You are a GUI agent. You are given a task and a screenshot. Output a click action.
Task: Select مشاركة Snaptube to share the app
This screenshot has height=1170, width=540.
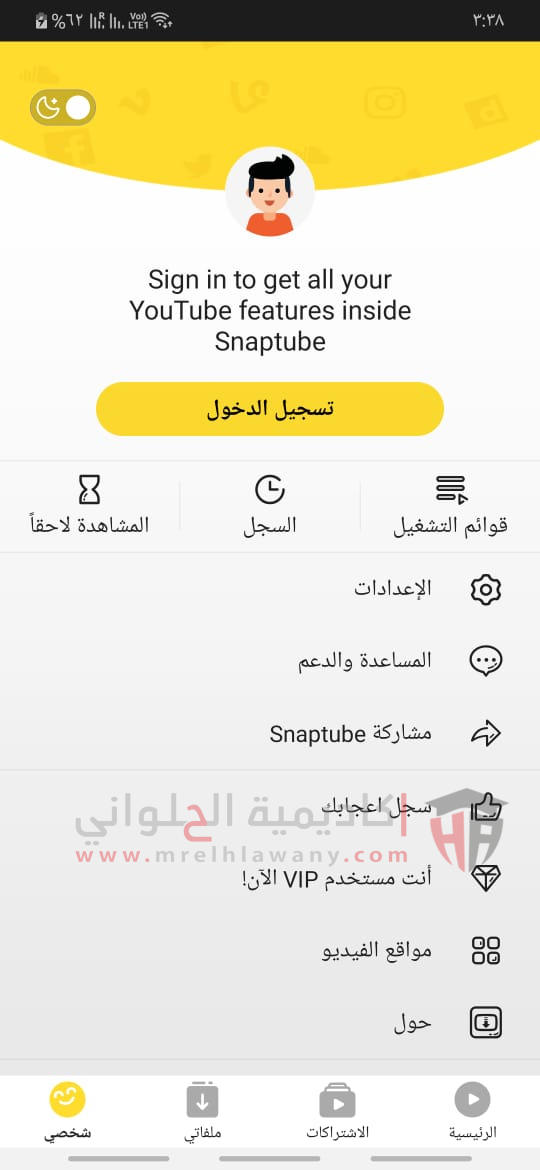[270, 734]
